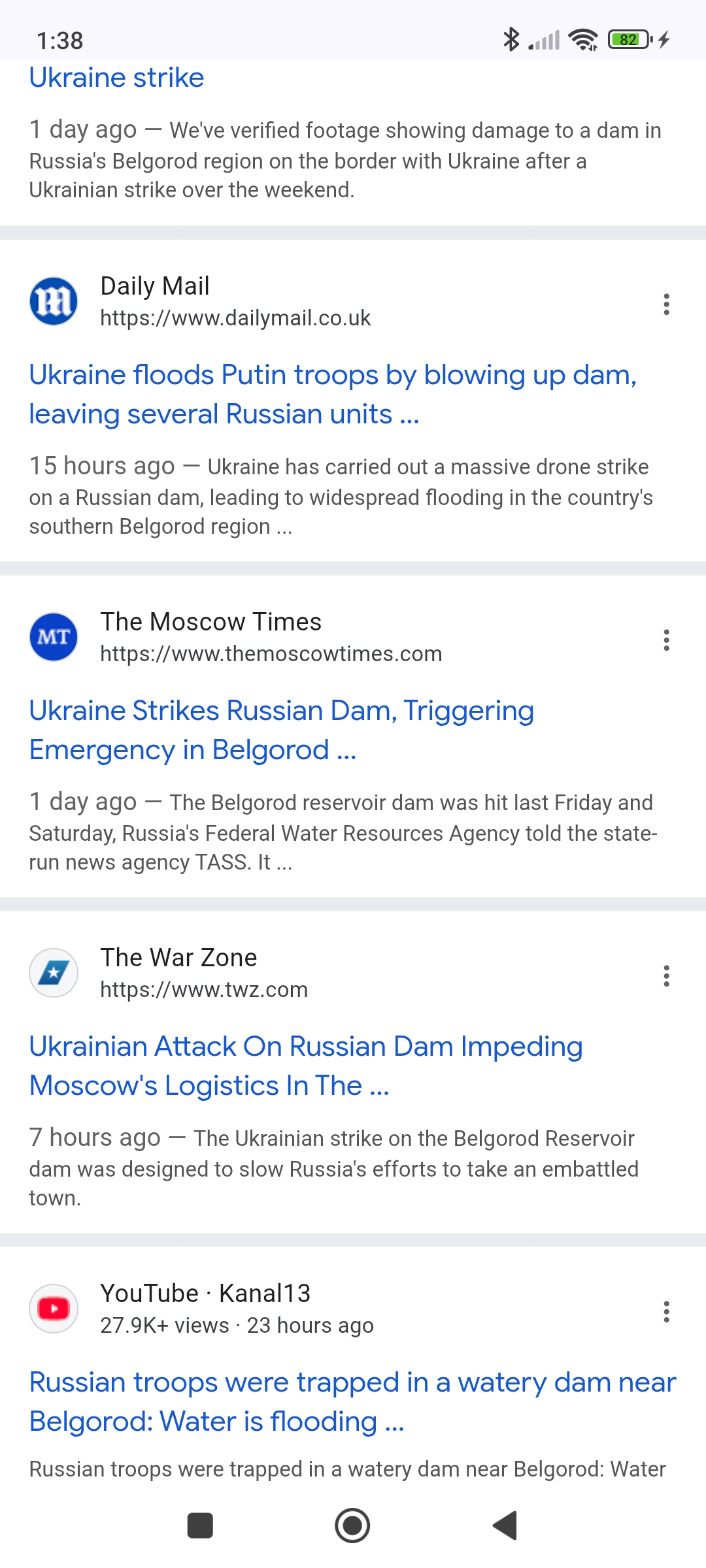
Task: Go back with the system back button
Action: (x=505, y=1526)
